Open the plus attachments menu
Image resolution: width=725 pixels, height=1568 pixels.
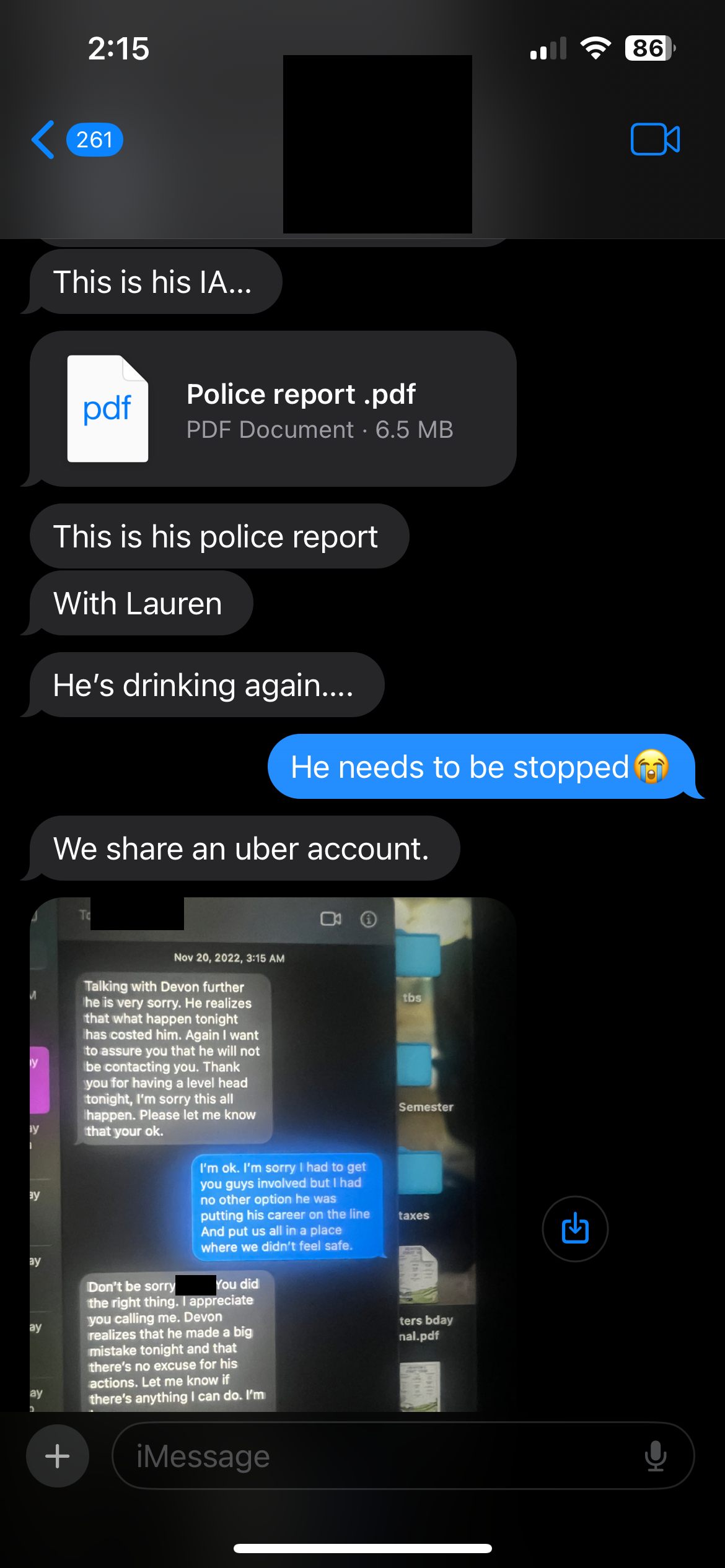57,1456
